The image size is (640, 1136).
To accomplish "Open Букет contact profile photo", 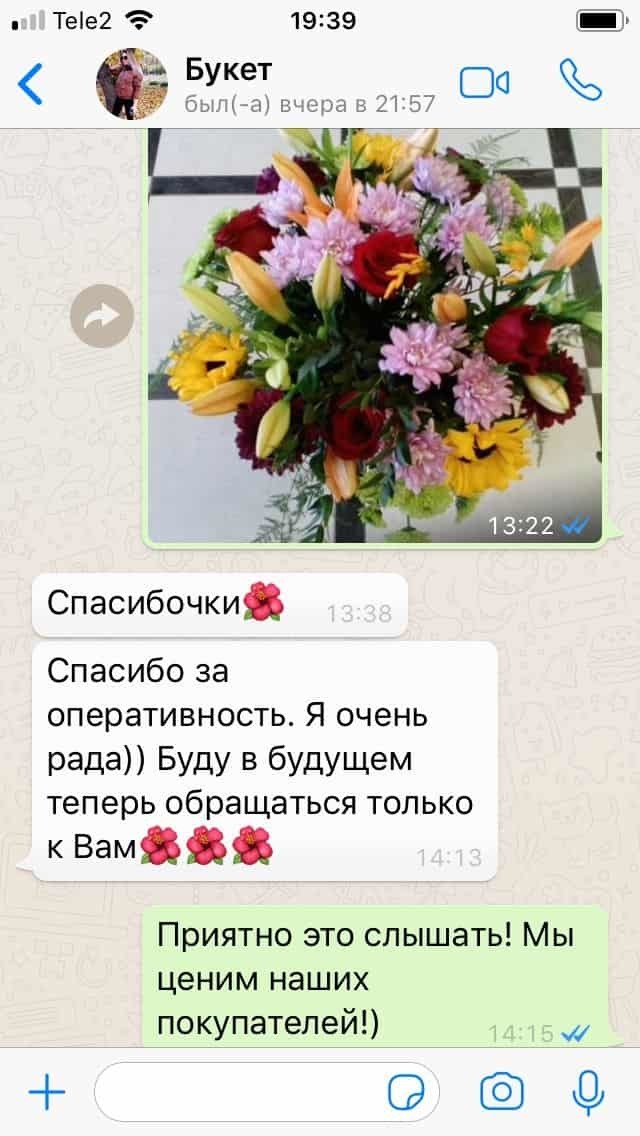I will [x=131, y=84].
